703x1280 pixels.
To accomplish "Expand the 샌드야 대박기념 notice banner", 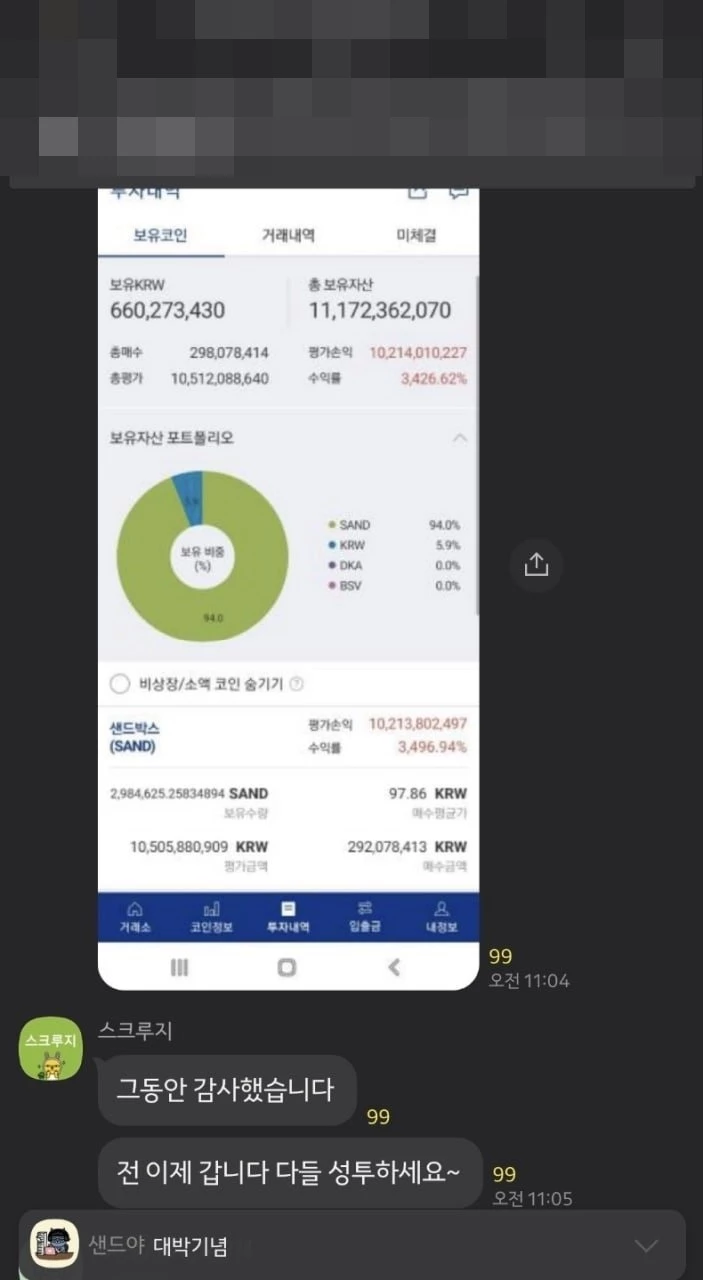I will 647,1245.
